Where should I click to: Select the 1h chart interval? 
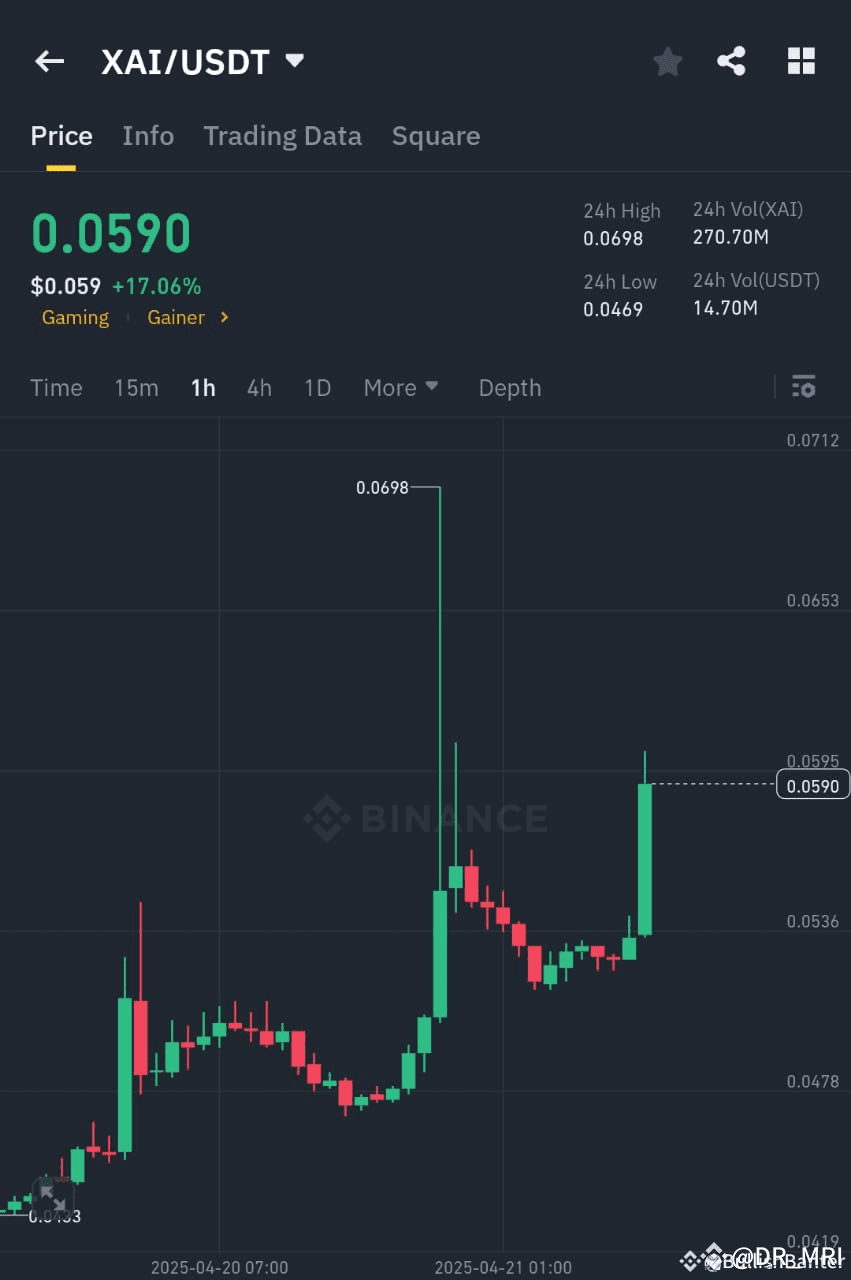(203, 388)
